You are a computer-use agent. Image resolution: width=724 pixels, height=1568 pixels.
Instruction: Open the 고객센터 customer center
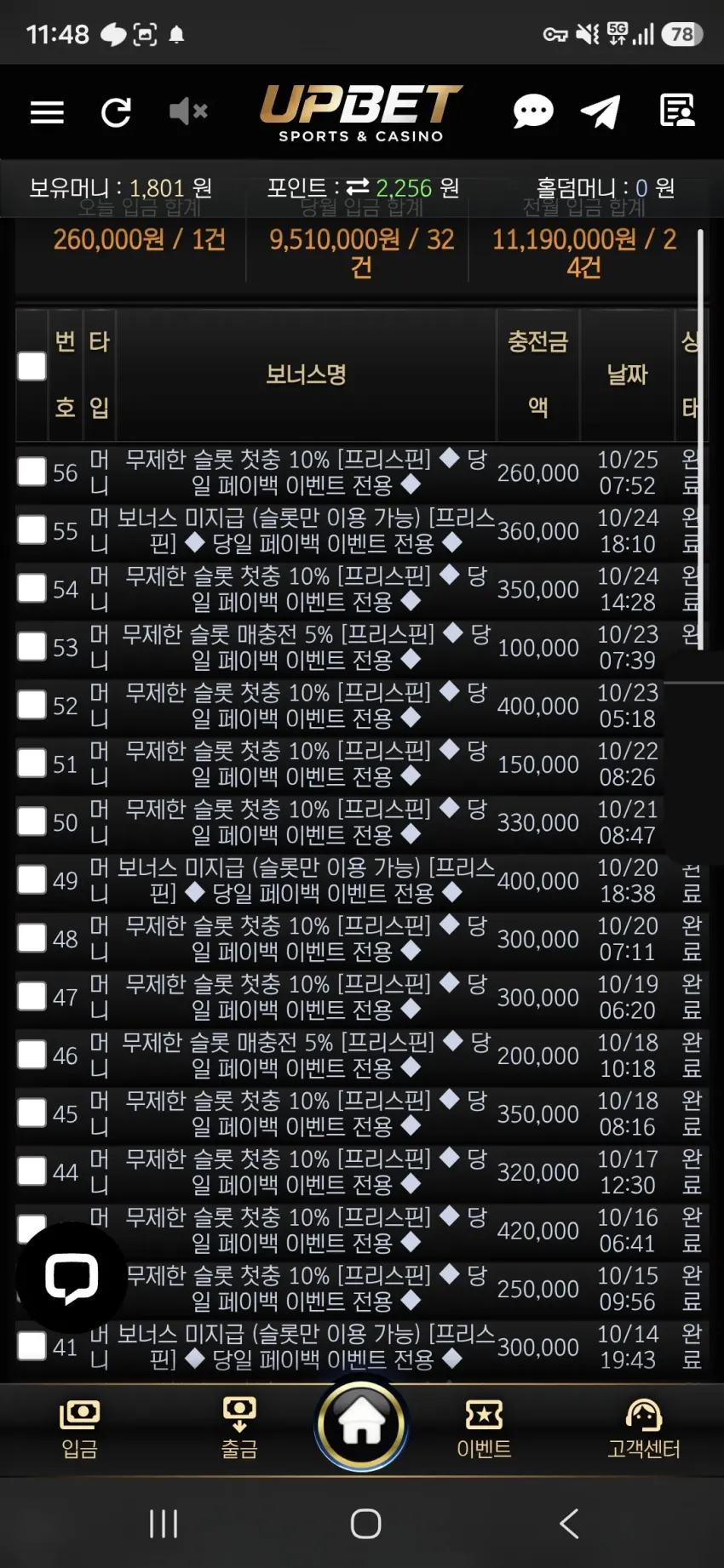(x=644, y=1429)
